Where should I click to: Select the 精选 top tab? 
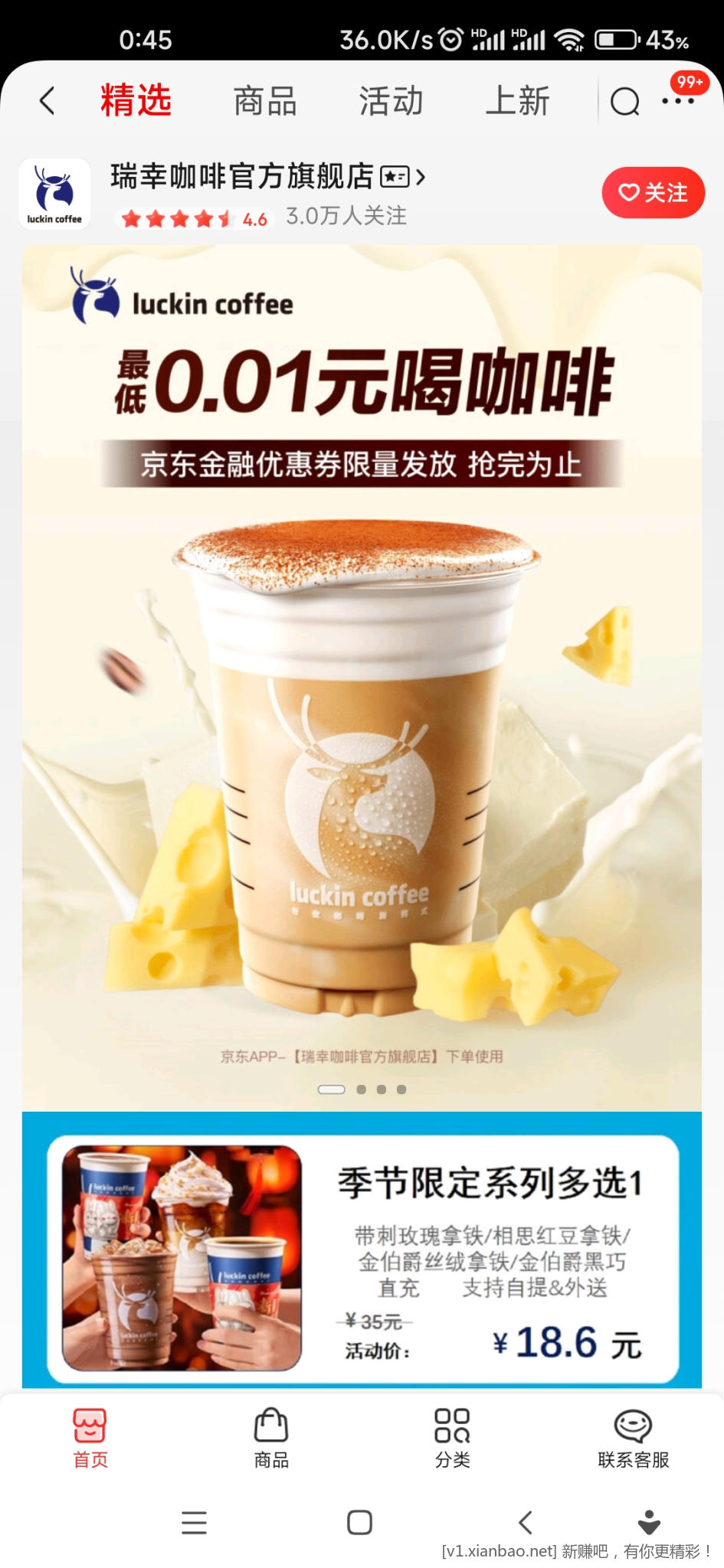point(136,101)
